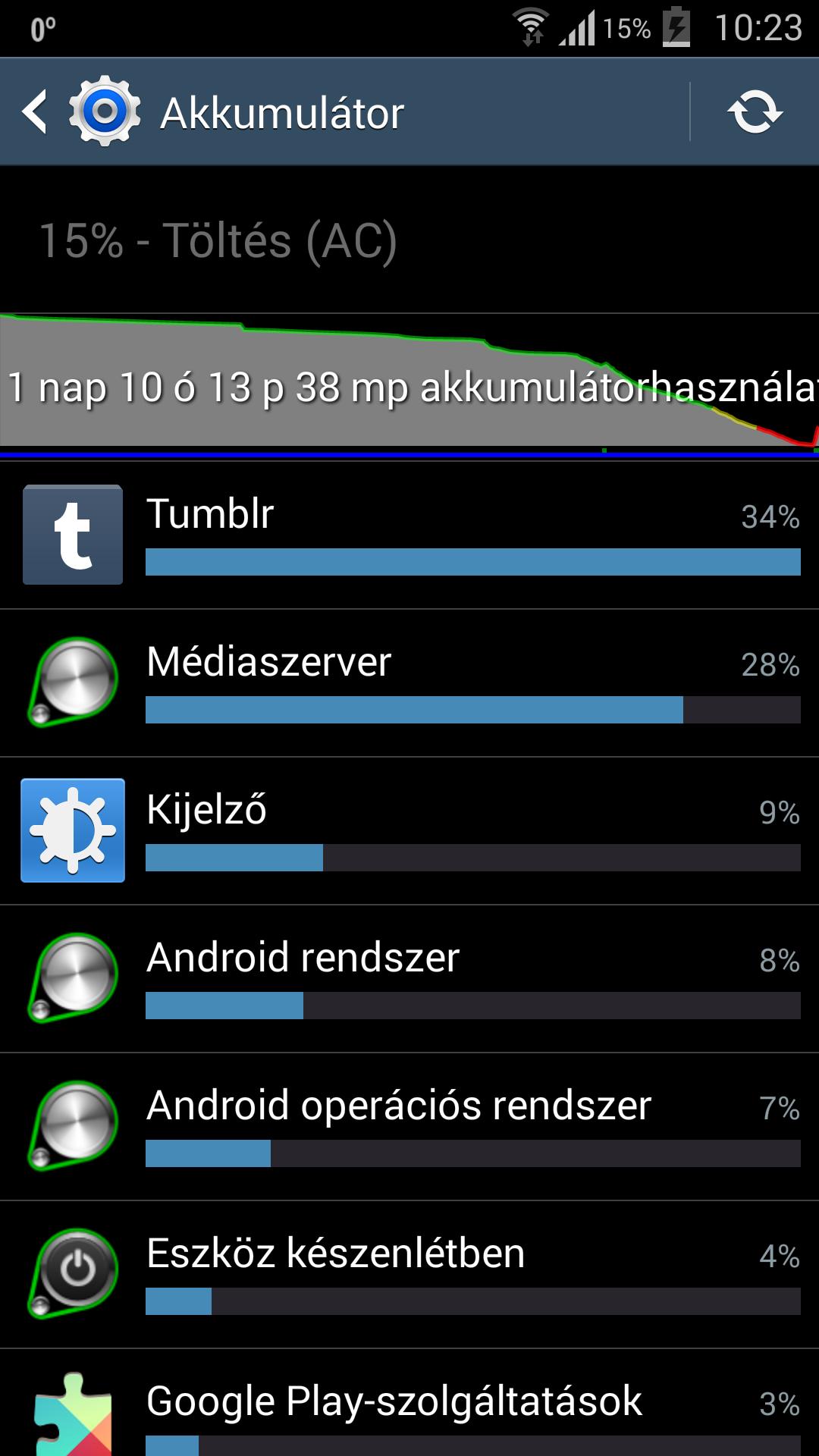Refresh the battery usage data

pyautogui.click(x=755, y=112)
